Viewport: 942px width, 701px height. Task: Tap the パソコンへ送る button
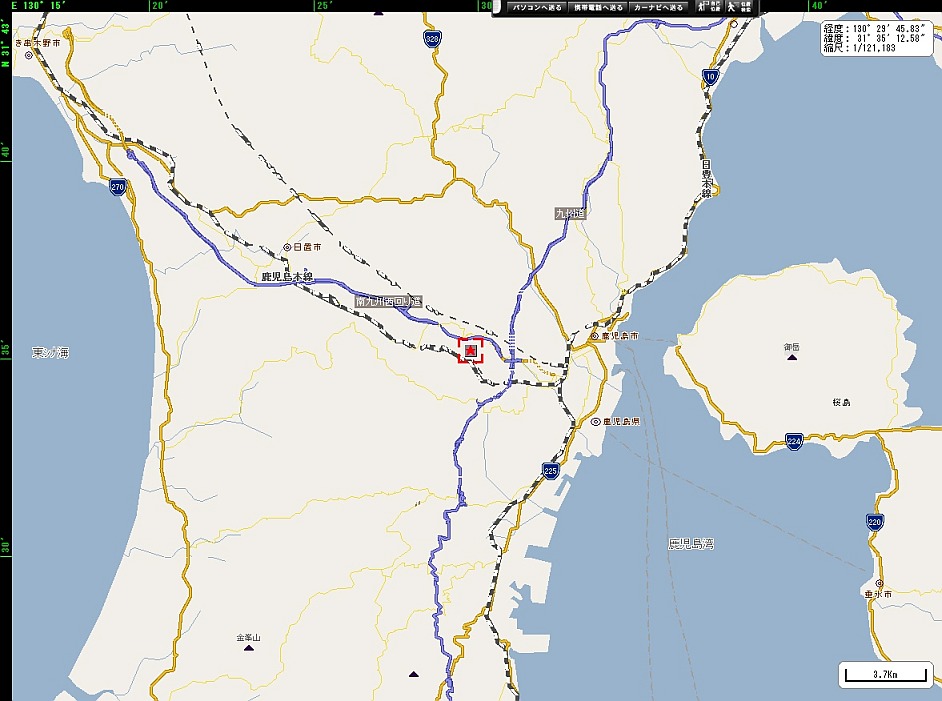(537, 7)
